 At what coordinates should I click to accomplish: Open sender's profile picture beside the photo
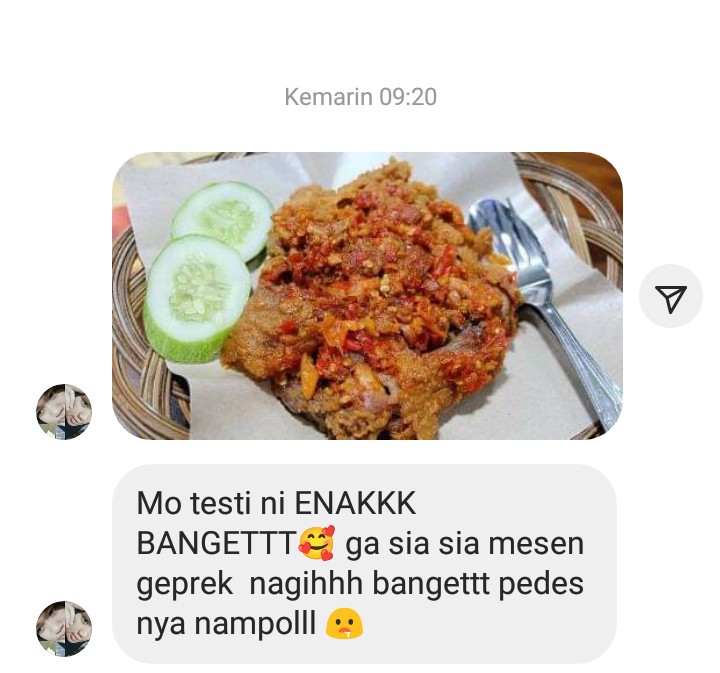point(64,411)
